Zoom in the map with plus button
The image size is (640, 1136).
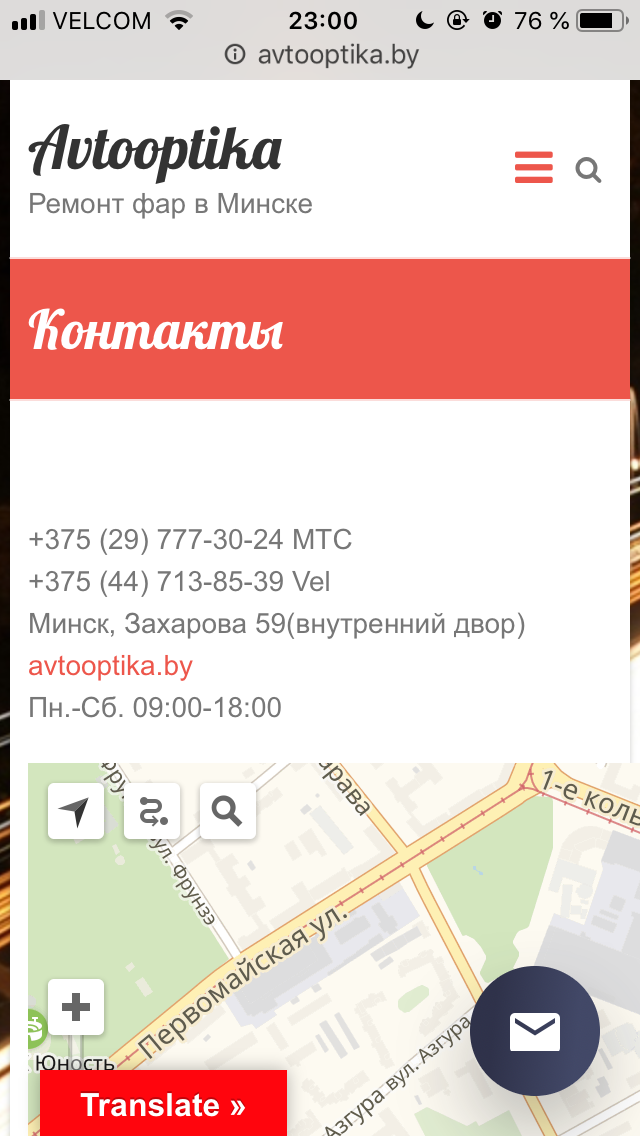tap(76, 1007)
